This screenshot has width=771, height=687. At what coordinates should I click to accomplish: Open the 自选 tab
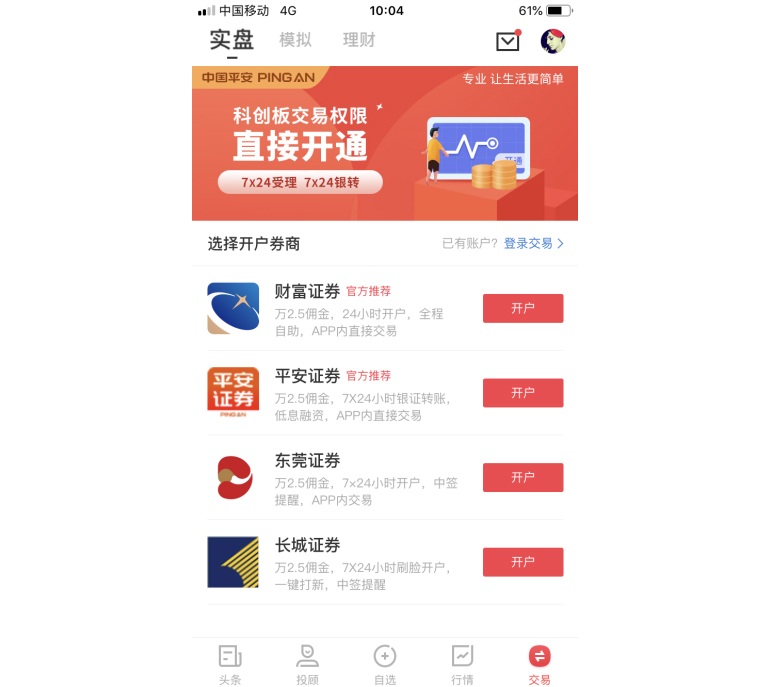385,664
